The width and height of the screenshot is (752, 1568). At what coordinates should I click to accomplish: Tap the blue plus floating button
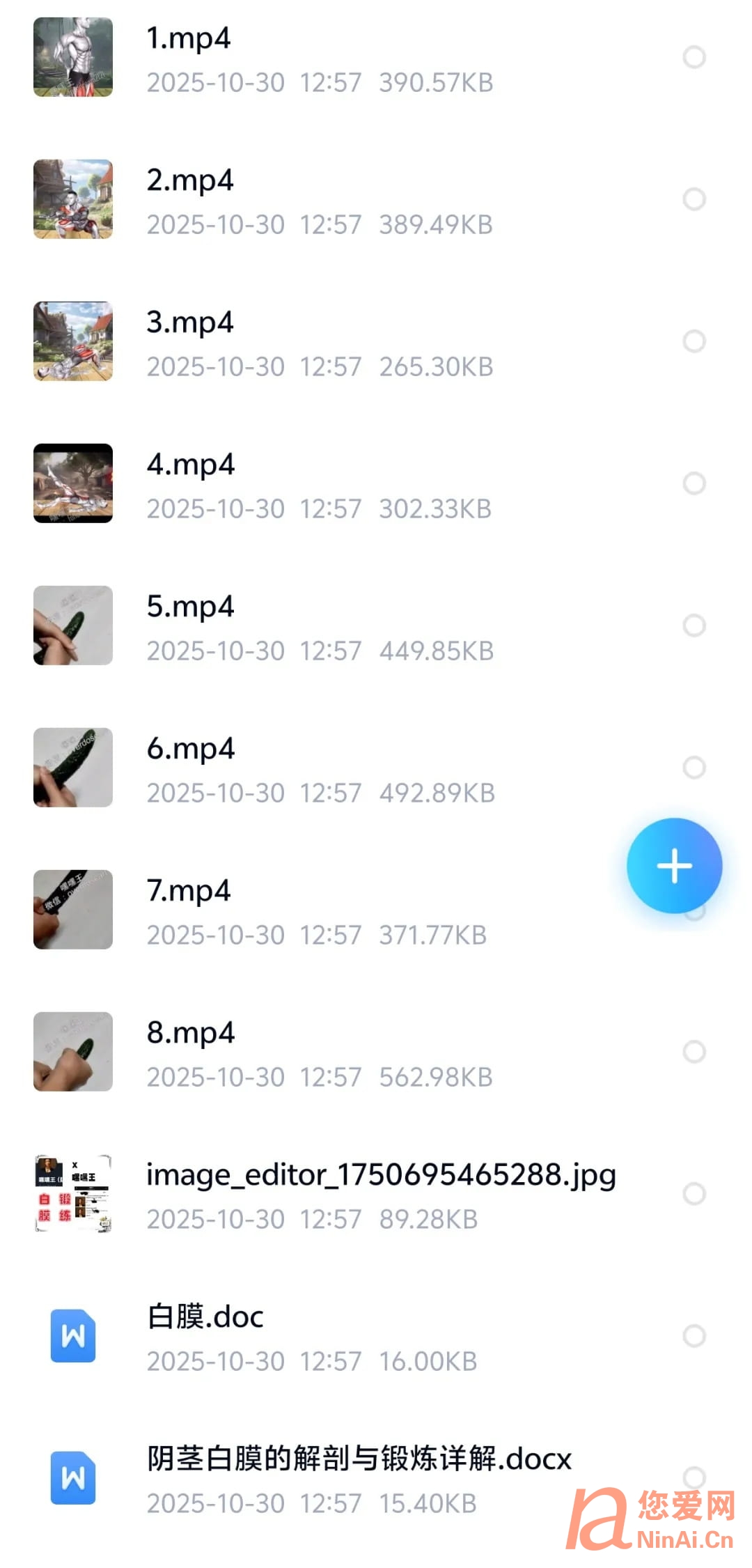(674, 866)
